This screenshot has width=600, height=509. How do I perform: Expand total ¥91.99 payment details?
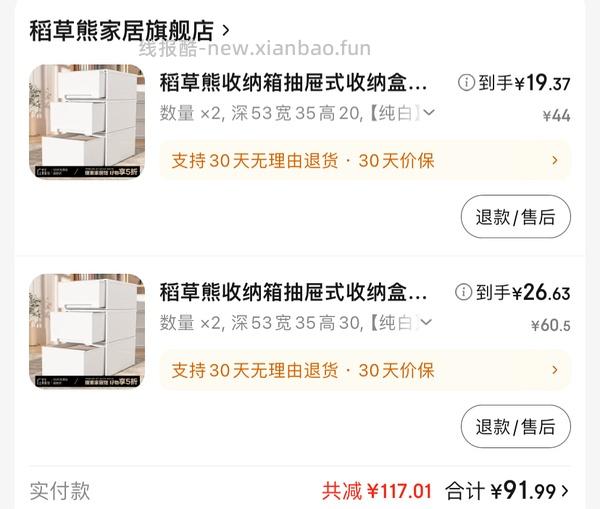click(x=566, y=491)
